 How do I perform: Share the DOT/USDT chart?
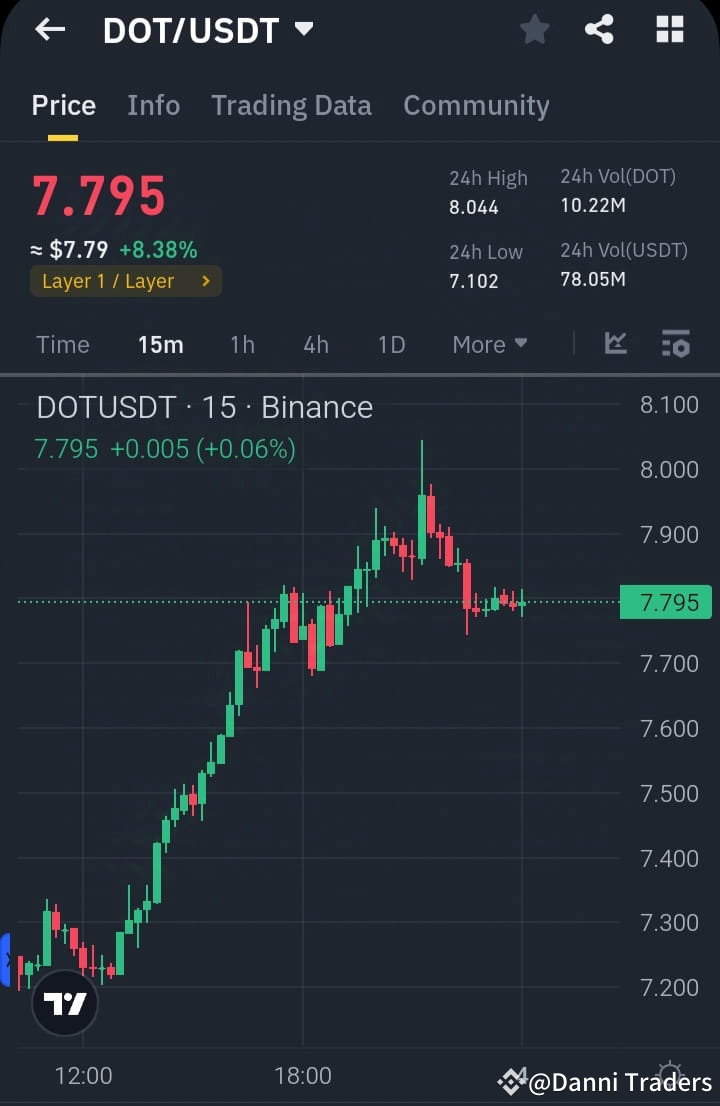[x=599, y=29]
